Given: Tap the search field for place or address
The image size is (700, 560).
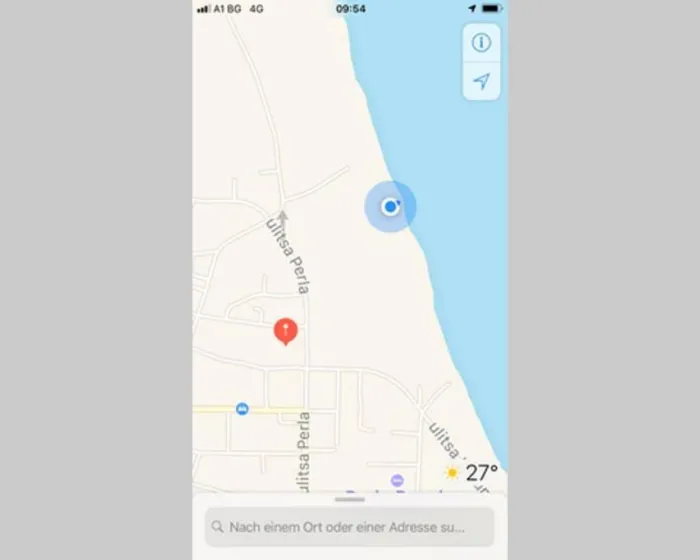Looking at the screenshot, I should [349, 526].
